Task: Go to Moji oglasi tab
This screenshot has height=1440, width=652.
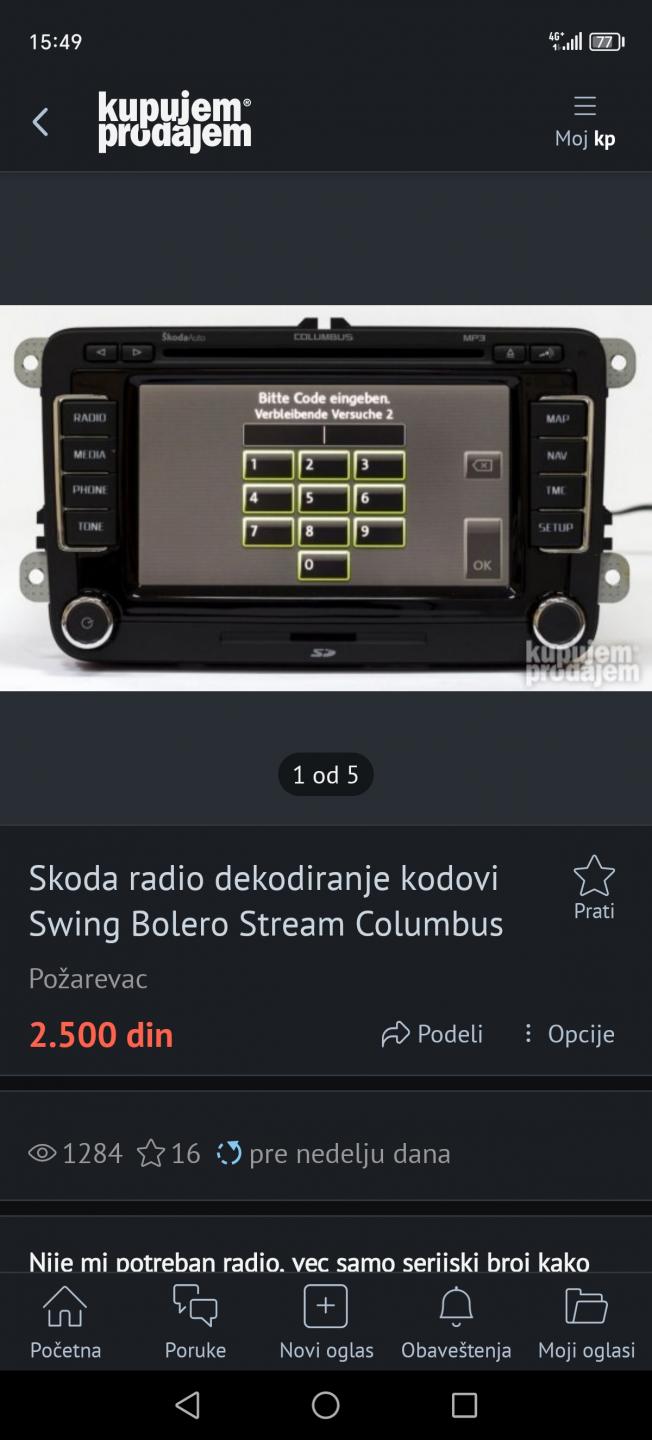Action: pos(586,1321)
